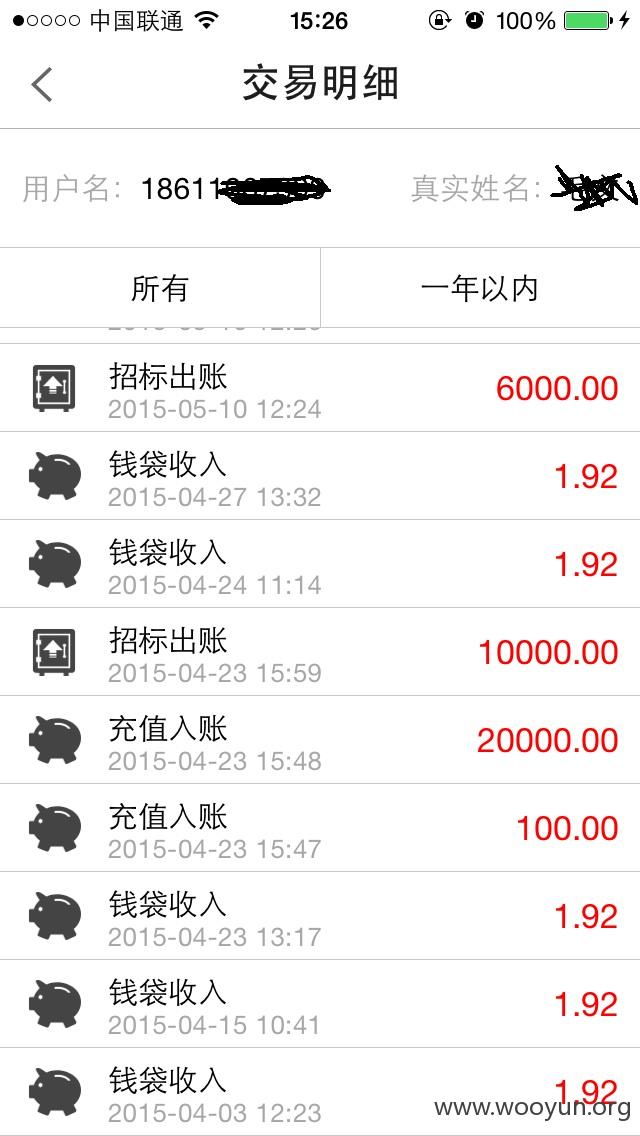View the 充值入账 20000.00 record

320,740
